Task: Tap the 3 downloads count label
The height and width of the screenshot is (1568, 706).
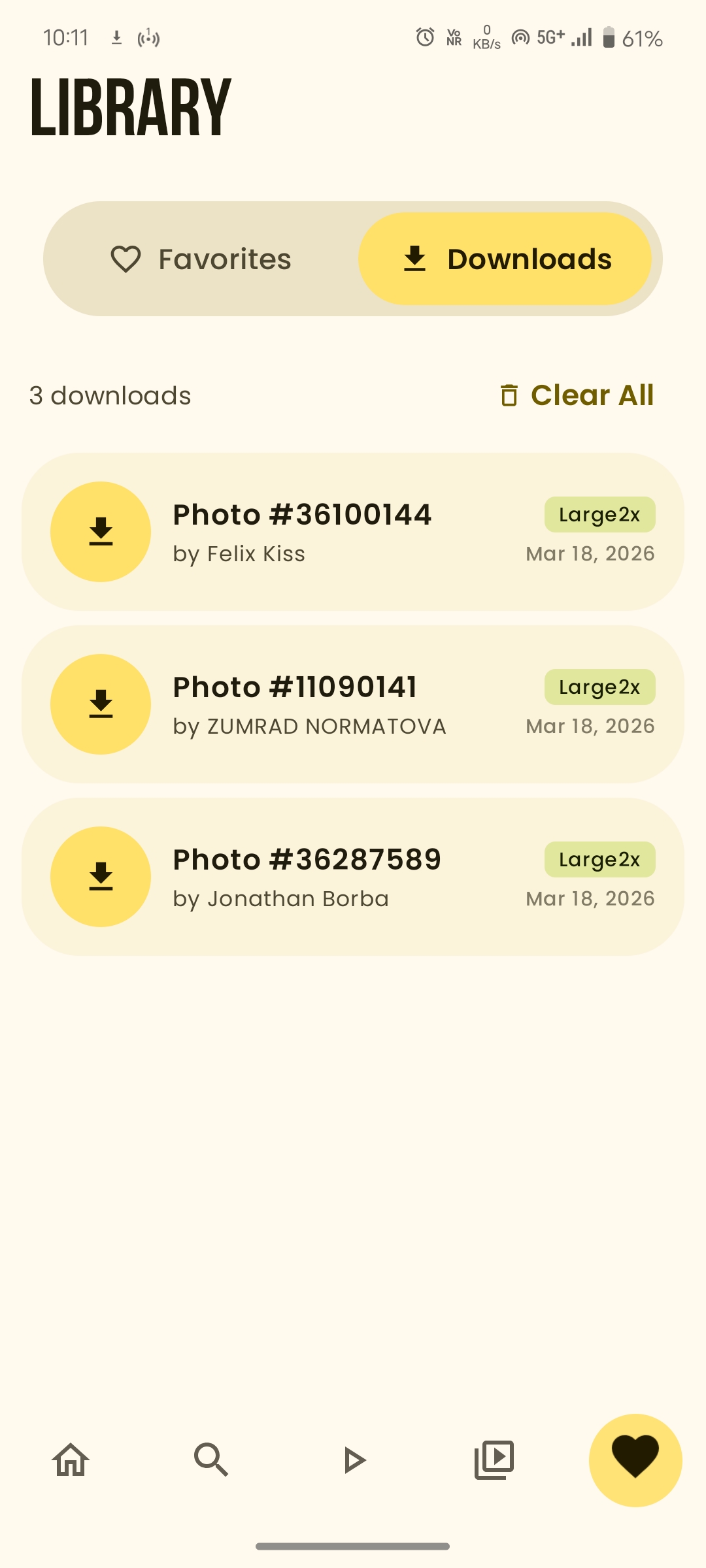Action: point(109,395)
